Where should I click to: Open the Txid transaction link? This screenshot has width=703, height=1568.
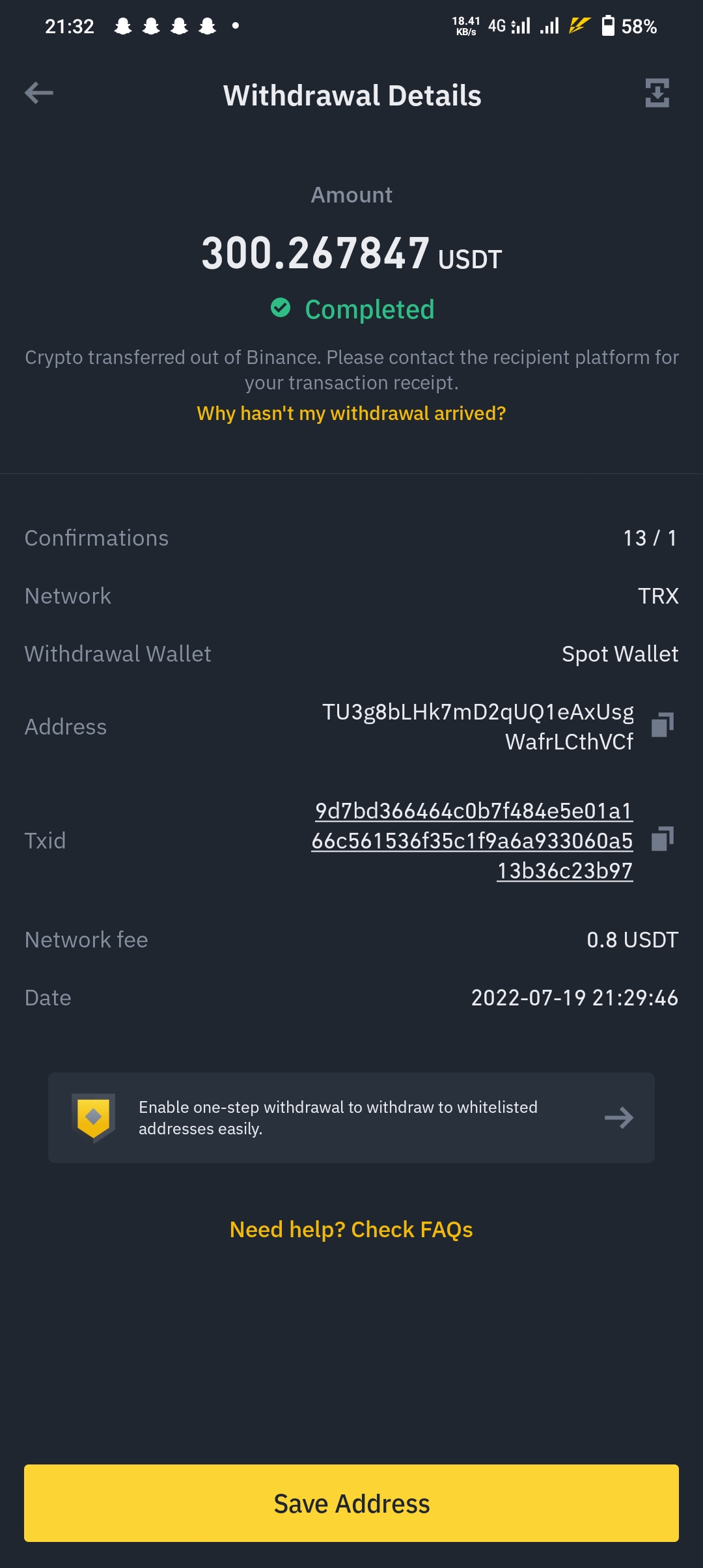(x=473, y=841)
